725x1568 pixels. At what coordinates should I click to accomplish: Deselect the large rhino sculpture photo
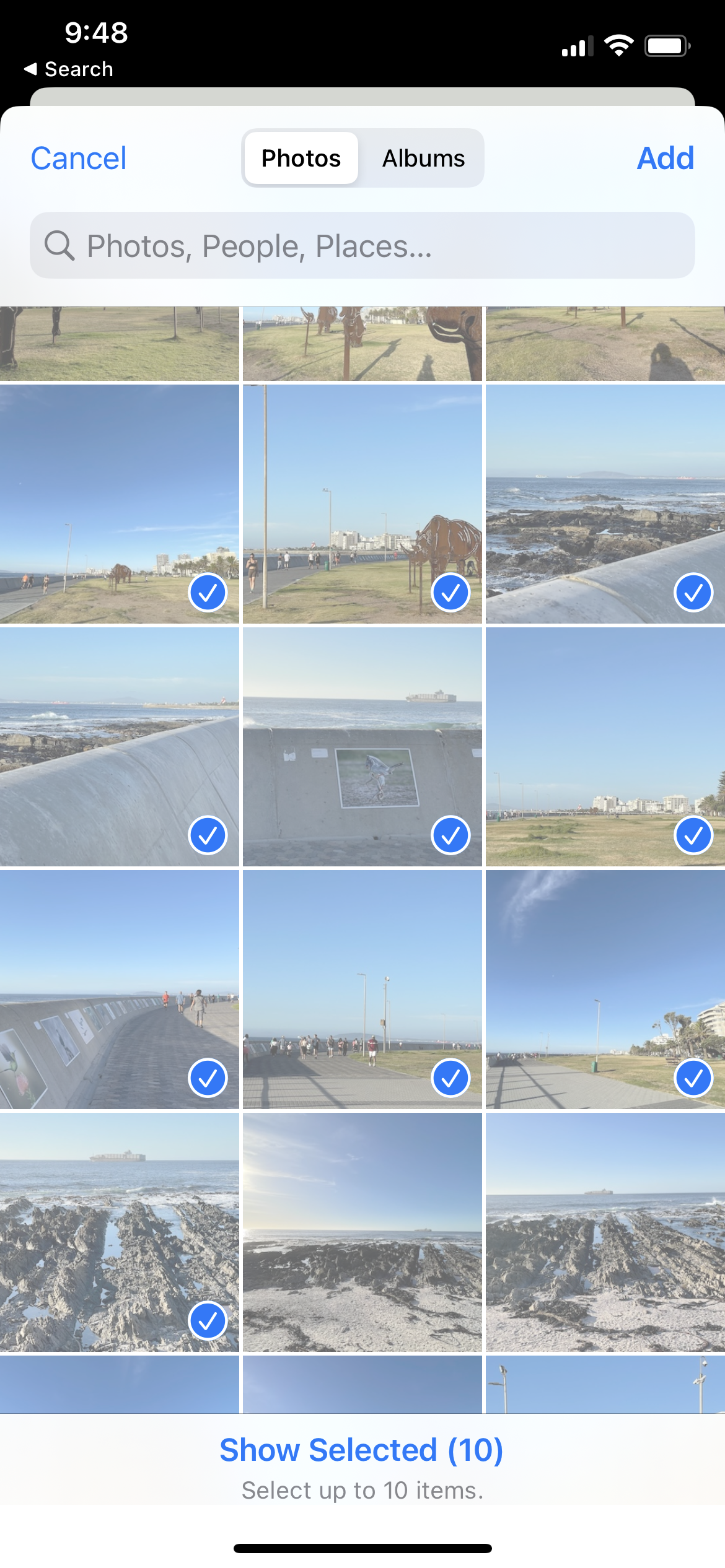362,504
